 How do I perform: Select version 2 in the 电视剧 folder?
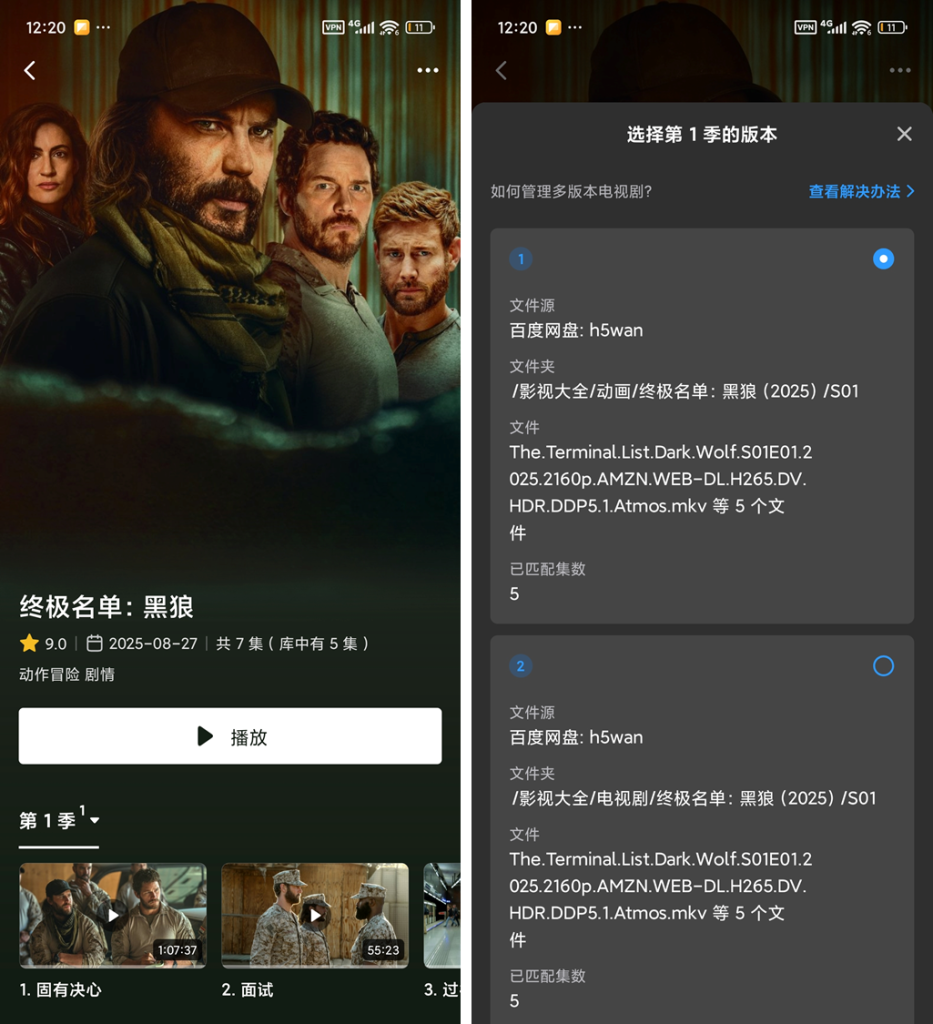pos(883,666)
